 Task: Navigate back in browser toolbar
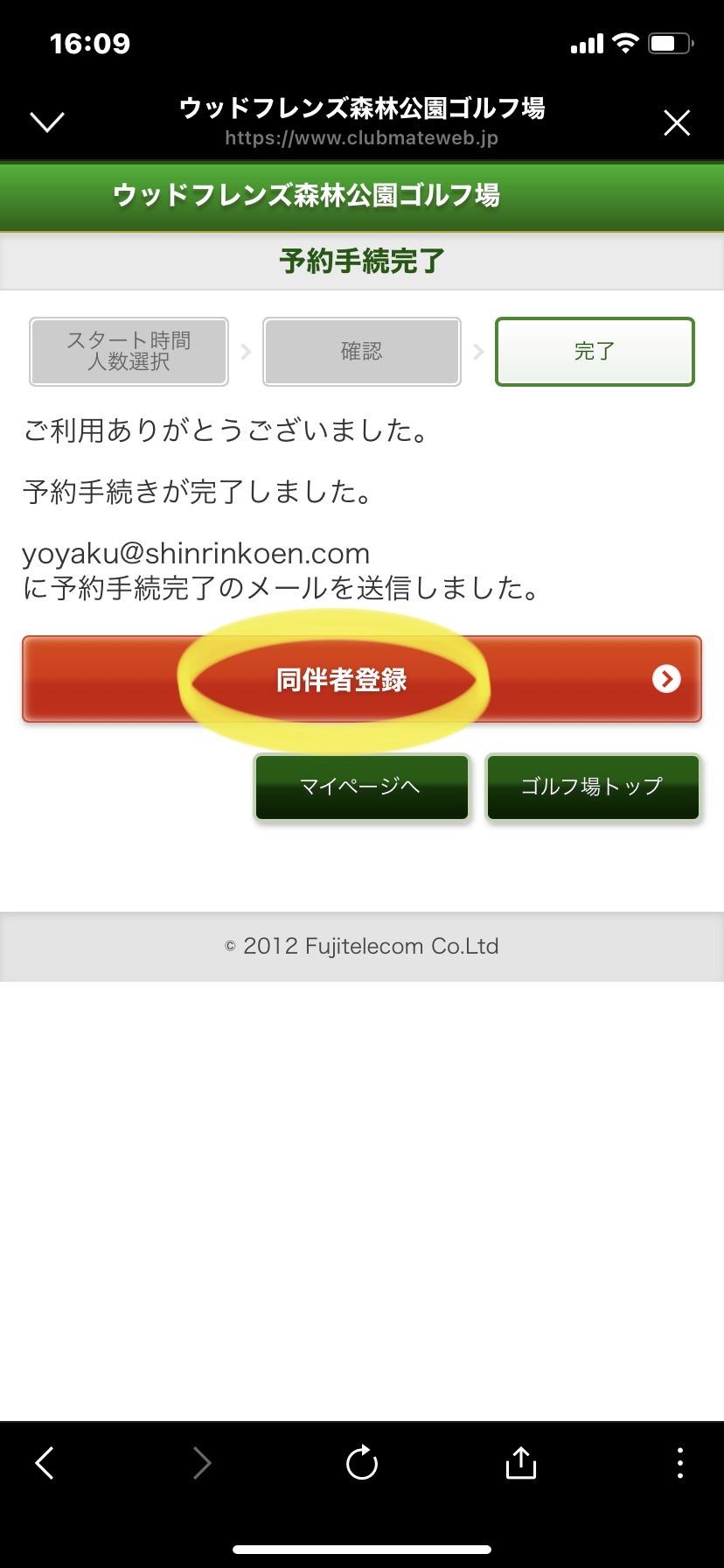[x=45, y=1462]
